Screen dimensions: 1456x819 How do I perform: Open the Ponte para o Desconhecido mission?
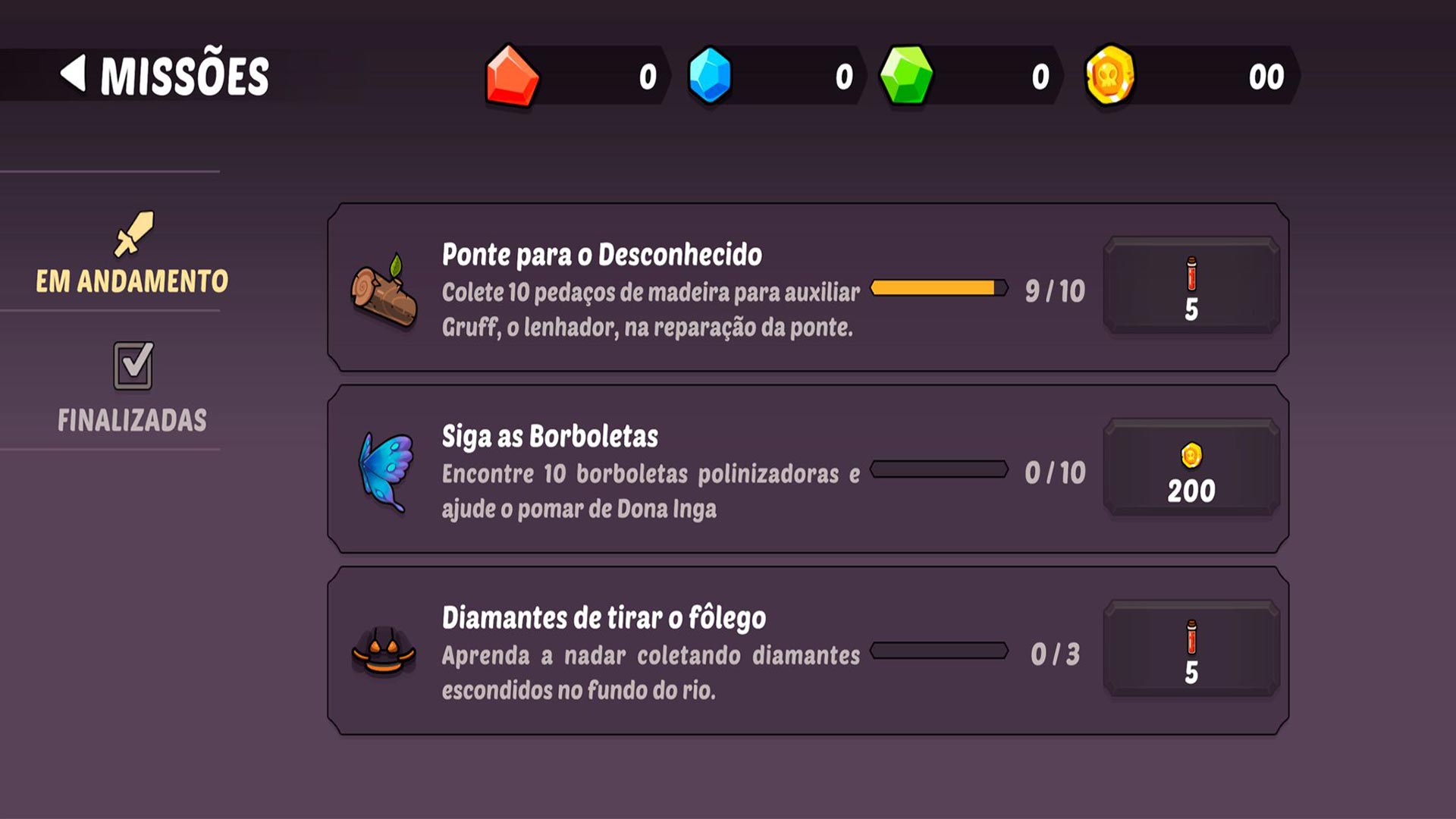(713, 288)
